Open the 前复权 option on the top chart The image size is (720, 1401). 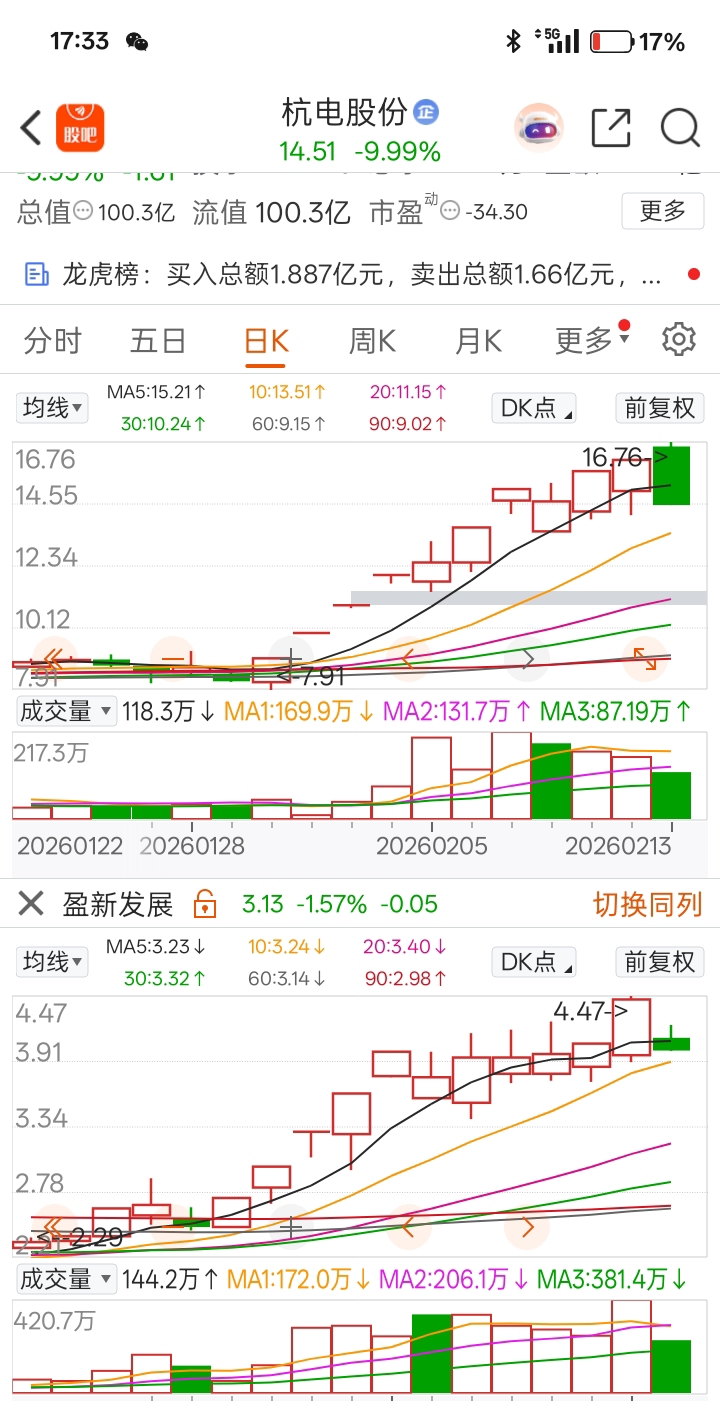pos(660,408)
